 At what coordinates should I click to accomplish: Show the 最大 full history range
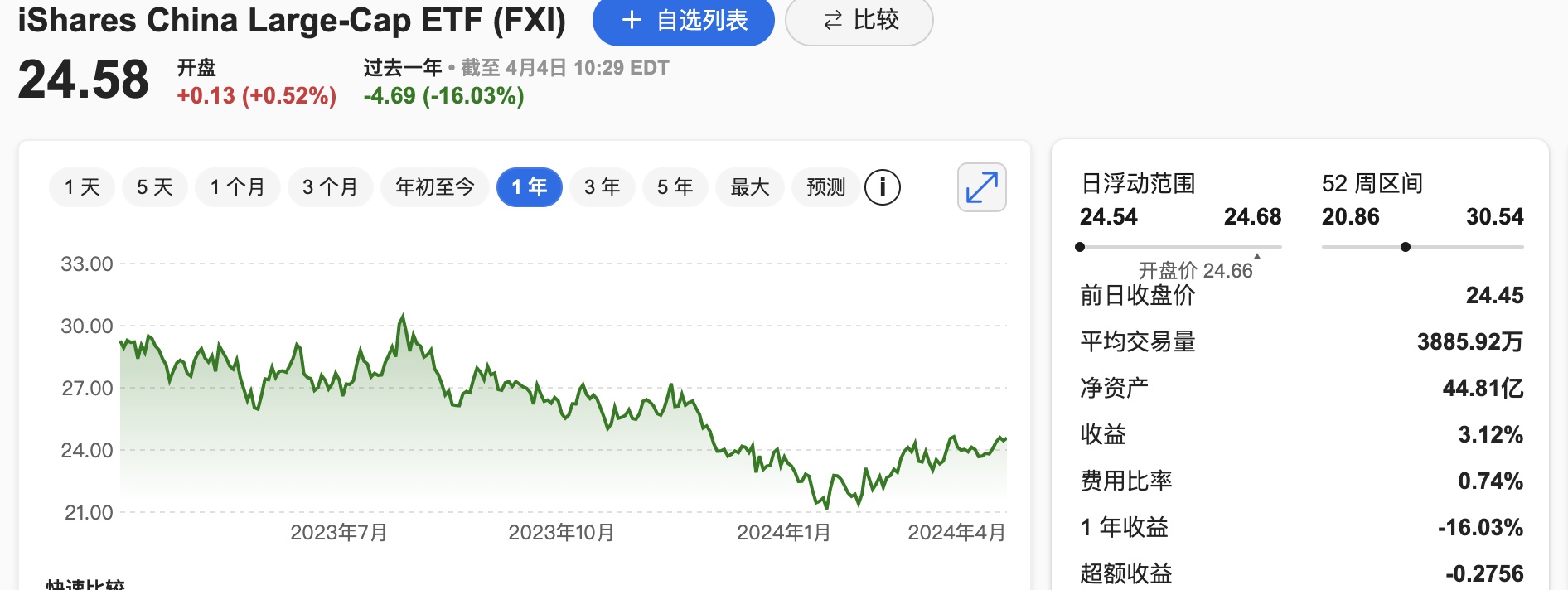749,187
